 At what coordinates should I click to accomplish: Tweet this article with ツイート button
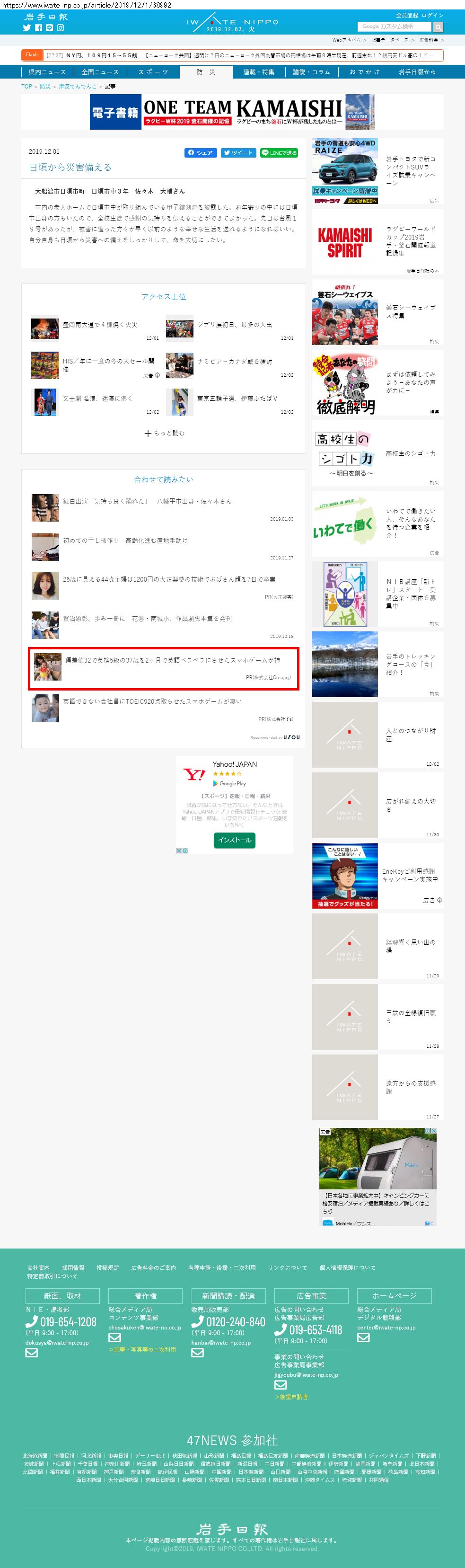coord(238,153)
